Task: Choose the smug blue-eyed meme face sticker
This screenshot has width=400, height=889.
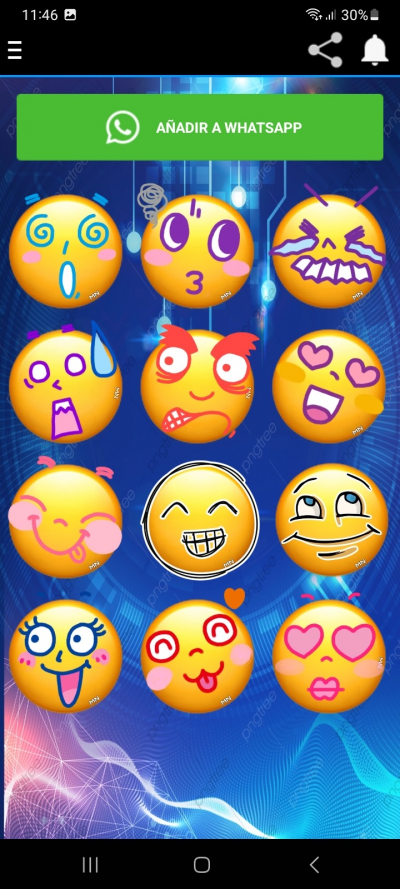Action: tap(332, 519)
